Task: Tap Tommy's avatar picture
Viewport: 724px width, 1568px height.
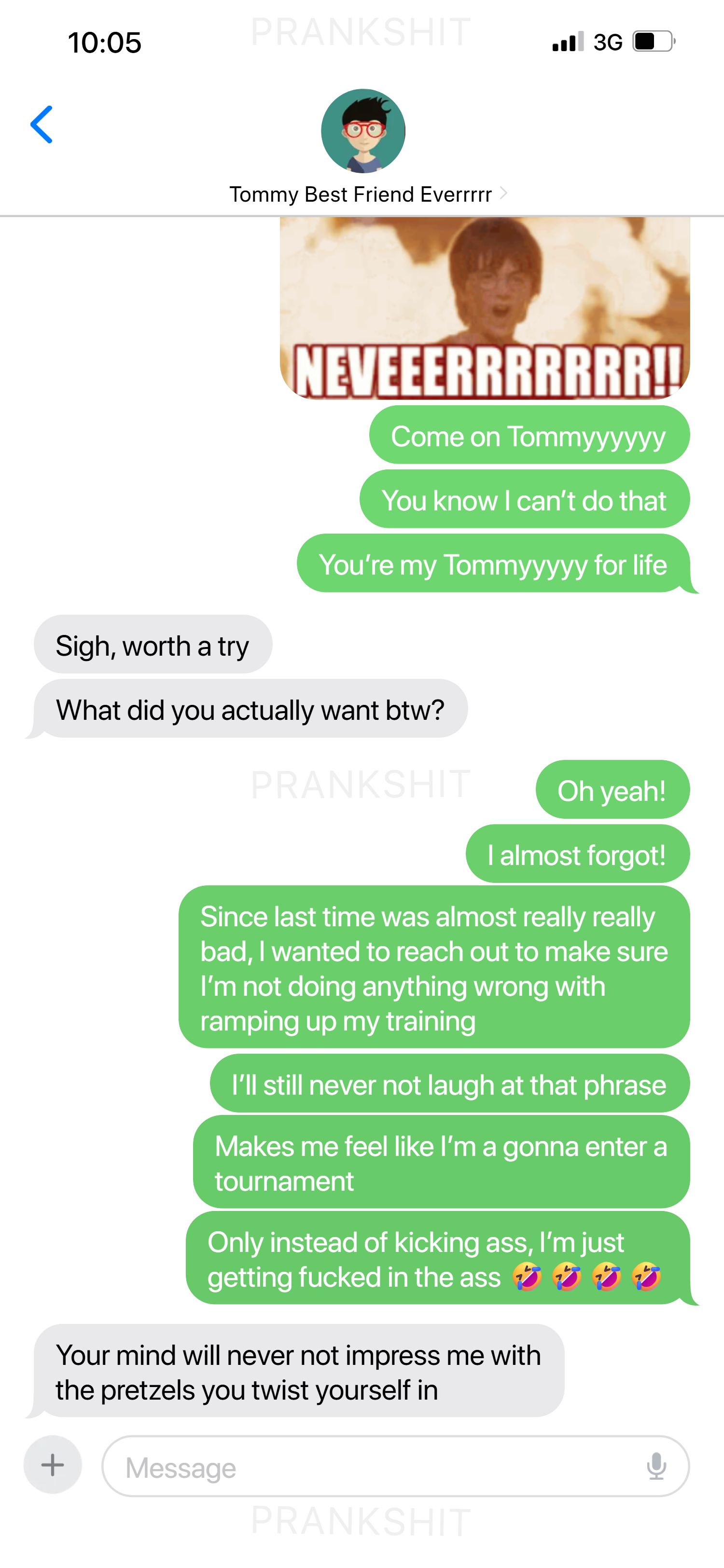Action: (363, 131)
